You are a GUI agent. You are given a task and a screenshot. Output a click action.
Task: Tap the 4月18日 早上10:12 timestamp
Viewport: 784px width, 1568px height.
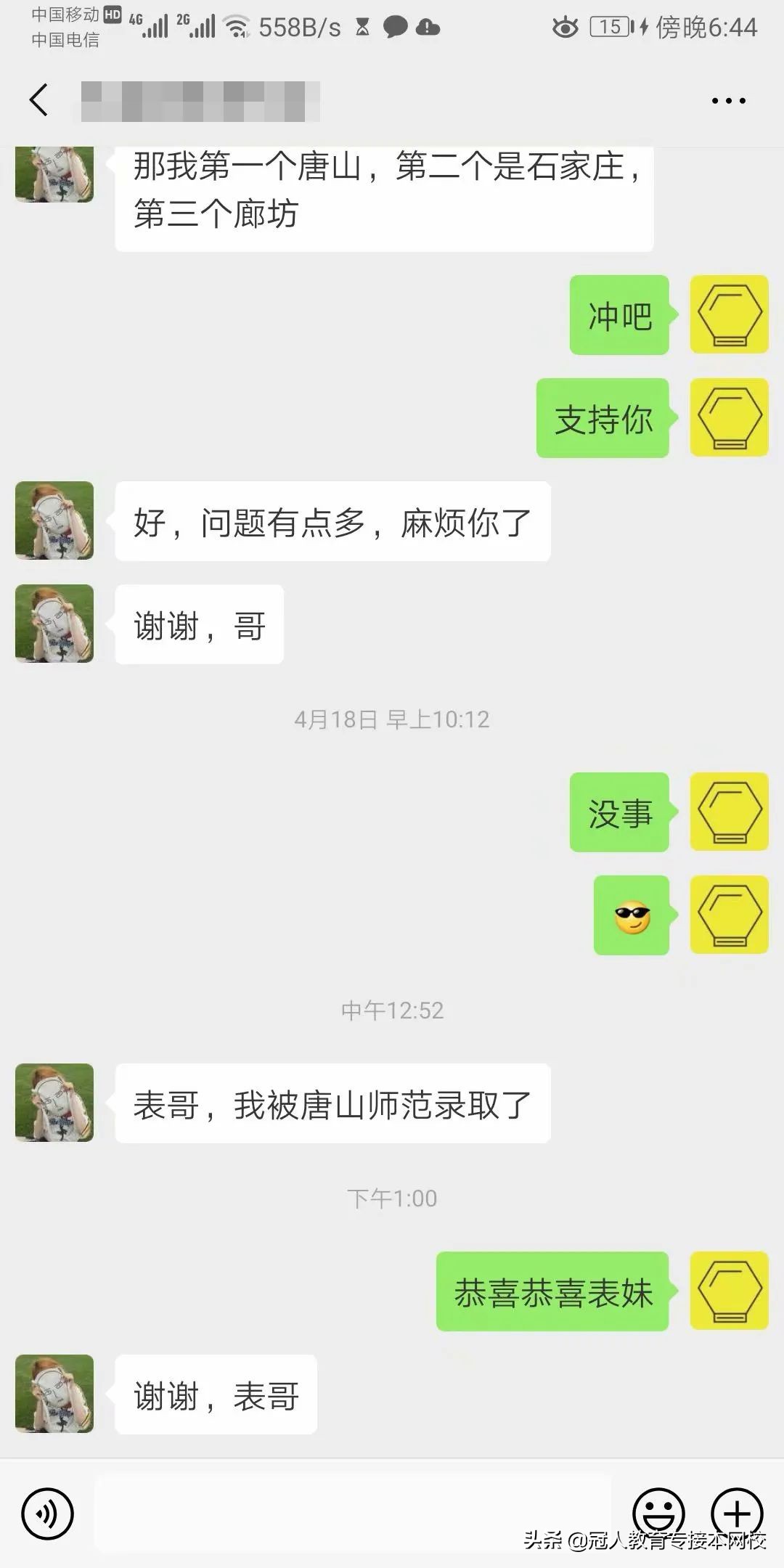click(392, 720)
